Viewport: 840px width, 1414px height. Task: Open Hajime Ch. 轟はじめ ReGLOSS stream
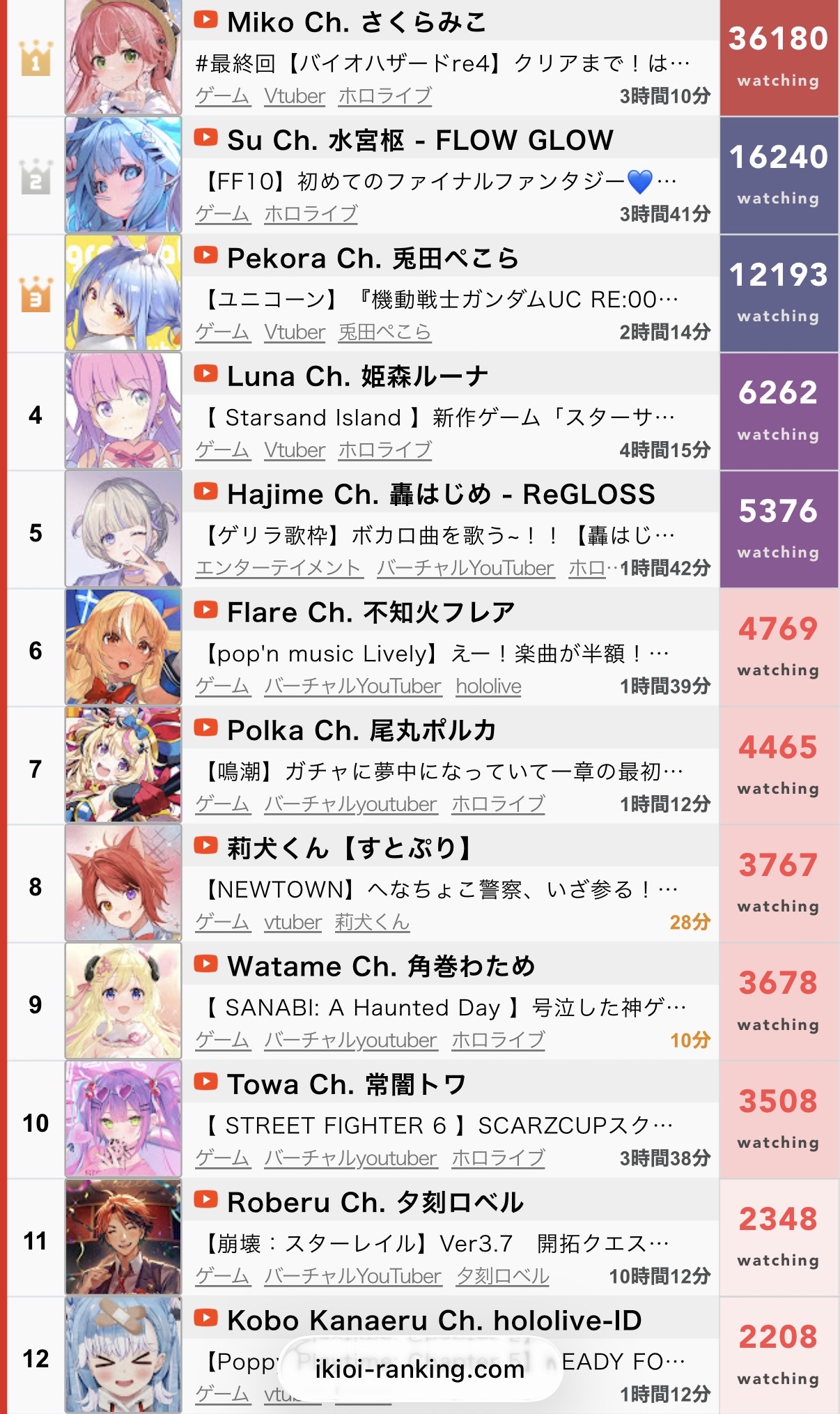coord(440,495)
